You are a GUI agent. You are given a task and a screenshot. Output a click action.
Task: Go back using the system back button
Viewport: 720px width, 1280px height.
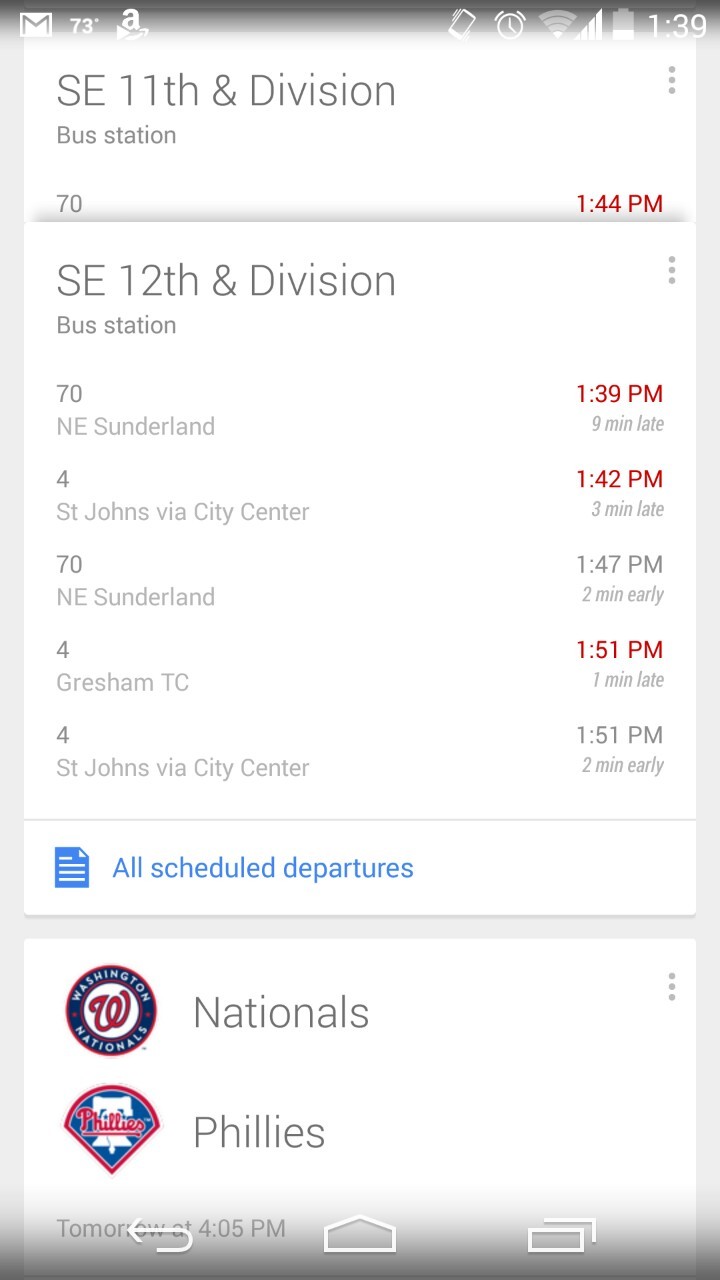pyautogui.click(x=160, y=1236)
